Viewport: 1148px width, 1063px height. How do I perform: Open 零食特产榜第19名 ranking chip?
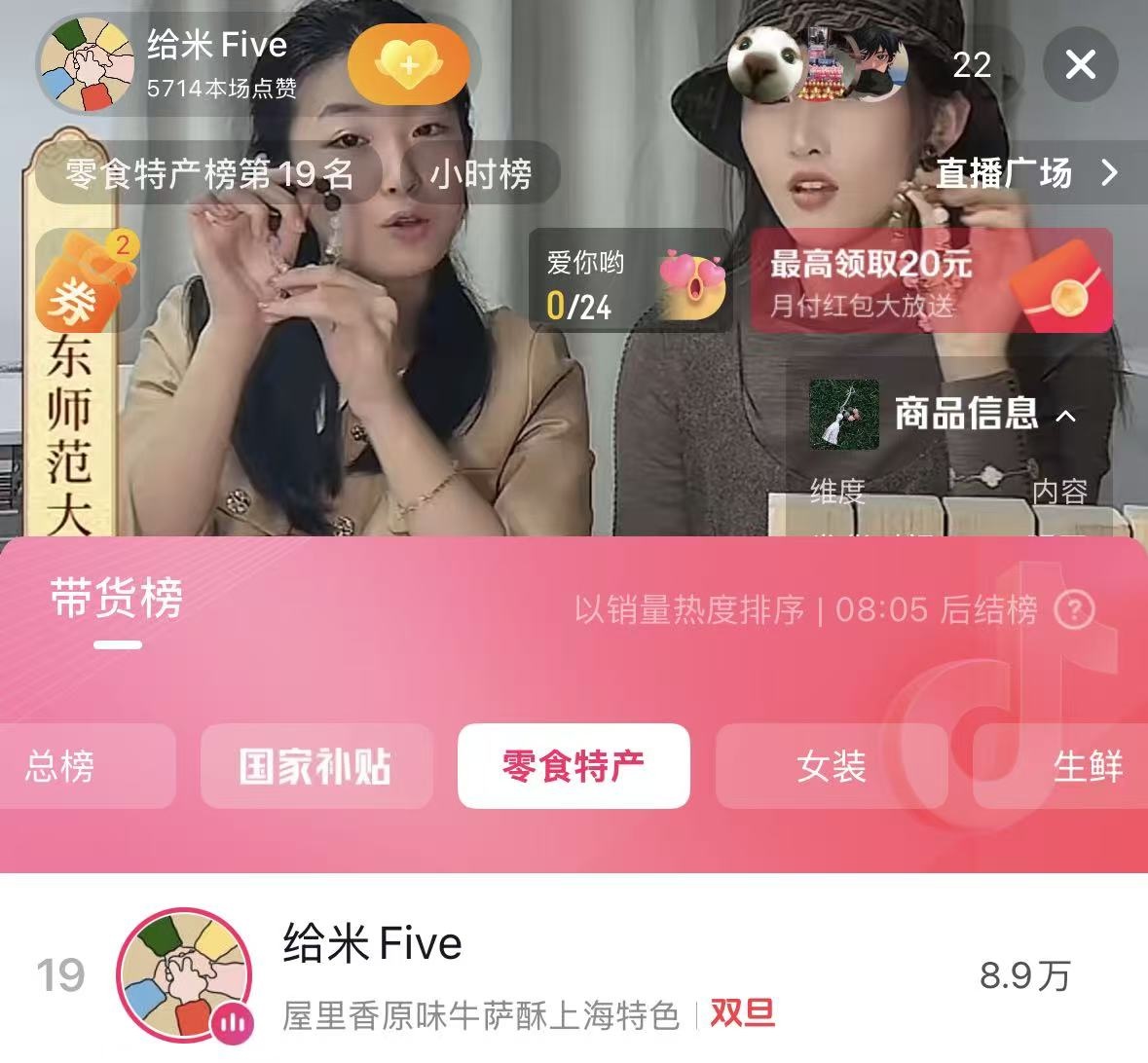tap(208, 174)
